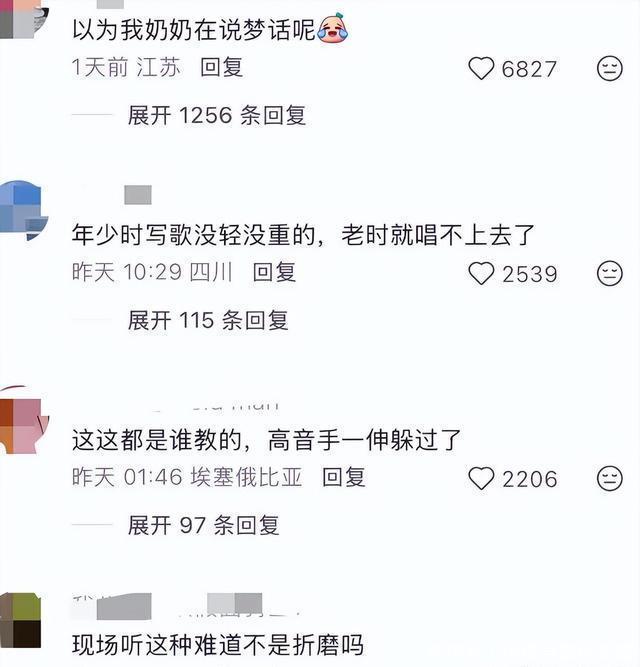The height and width of the screenshot is (667, 640).
Task: Like the 年少时写歌 comment
Action: click(x=482, y=273)
